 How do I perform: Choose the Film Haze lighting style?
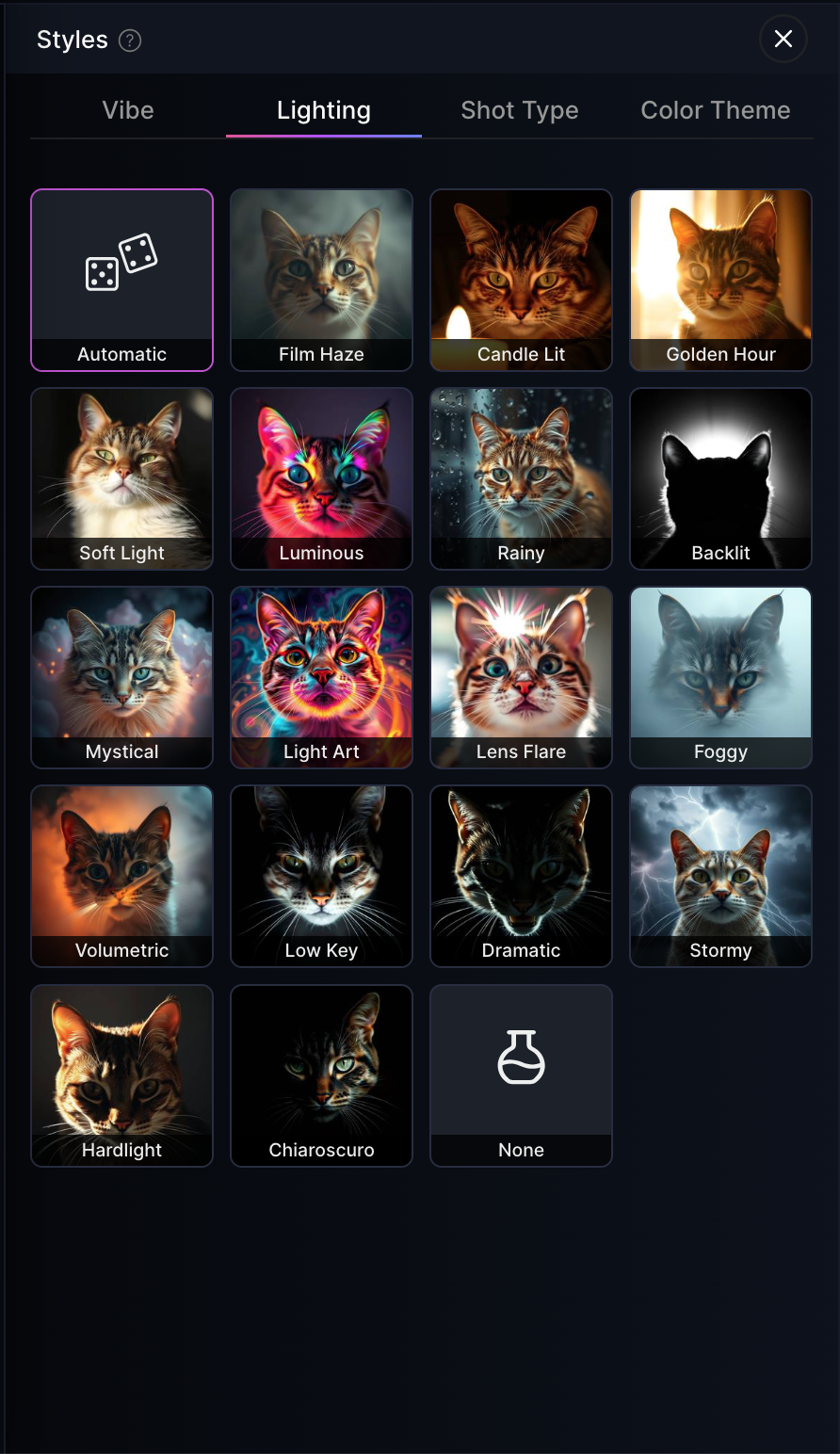coord(321,280)
